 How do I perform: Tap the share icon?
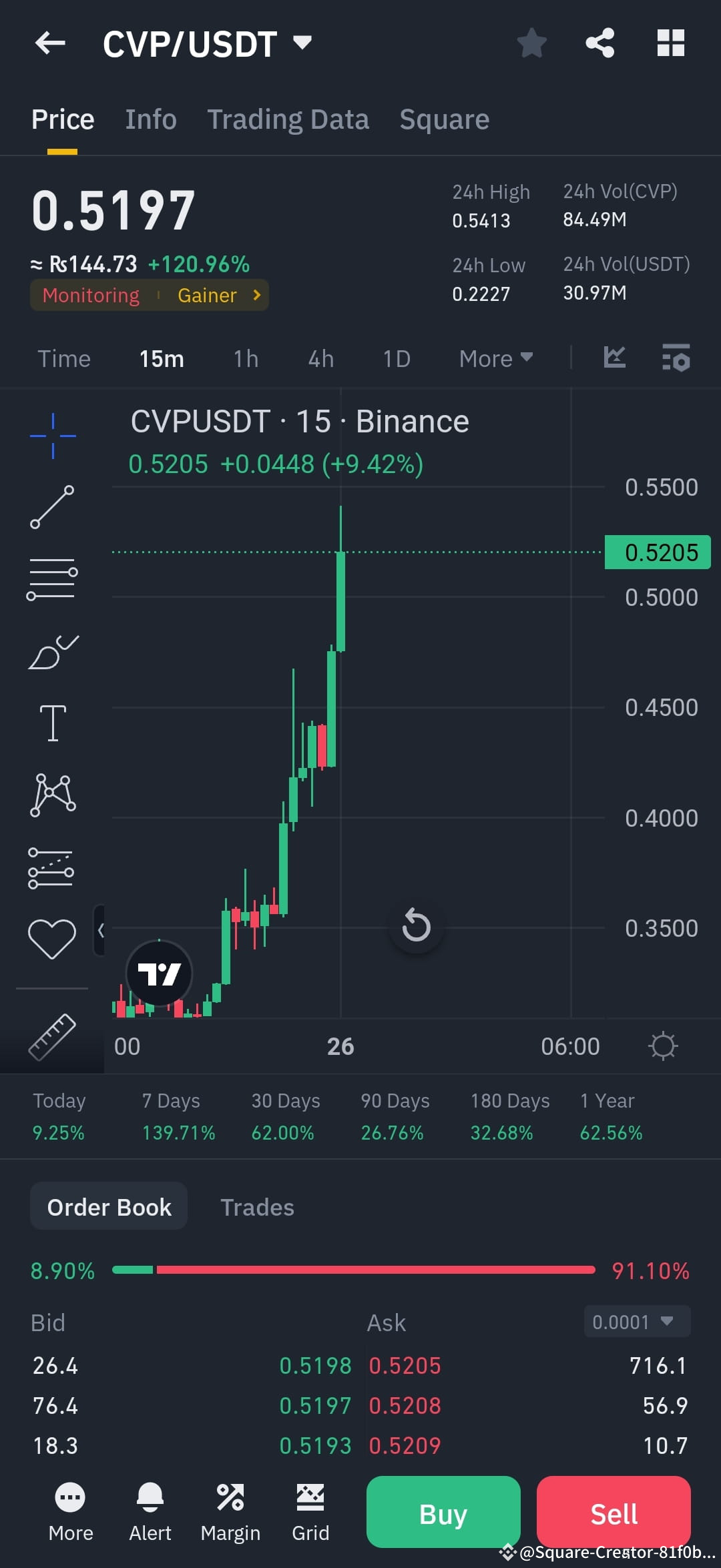[600, 42]
